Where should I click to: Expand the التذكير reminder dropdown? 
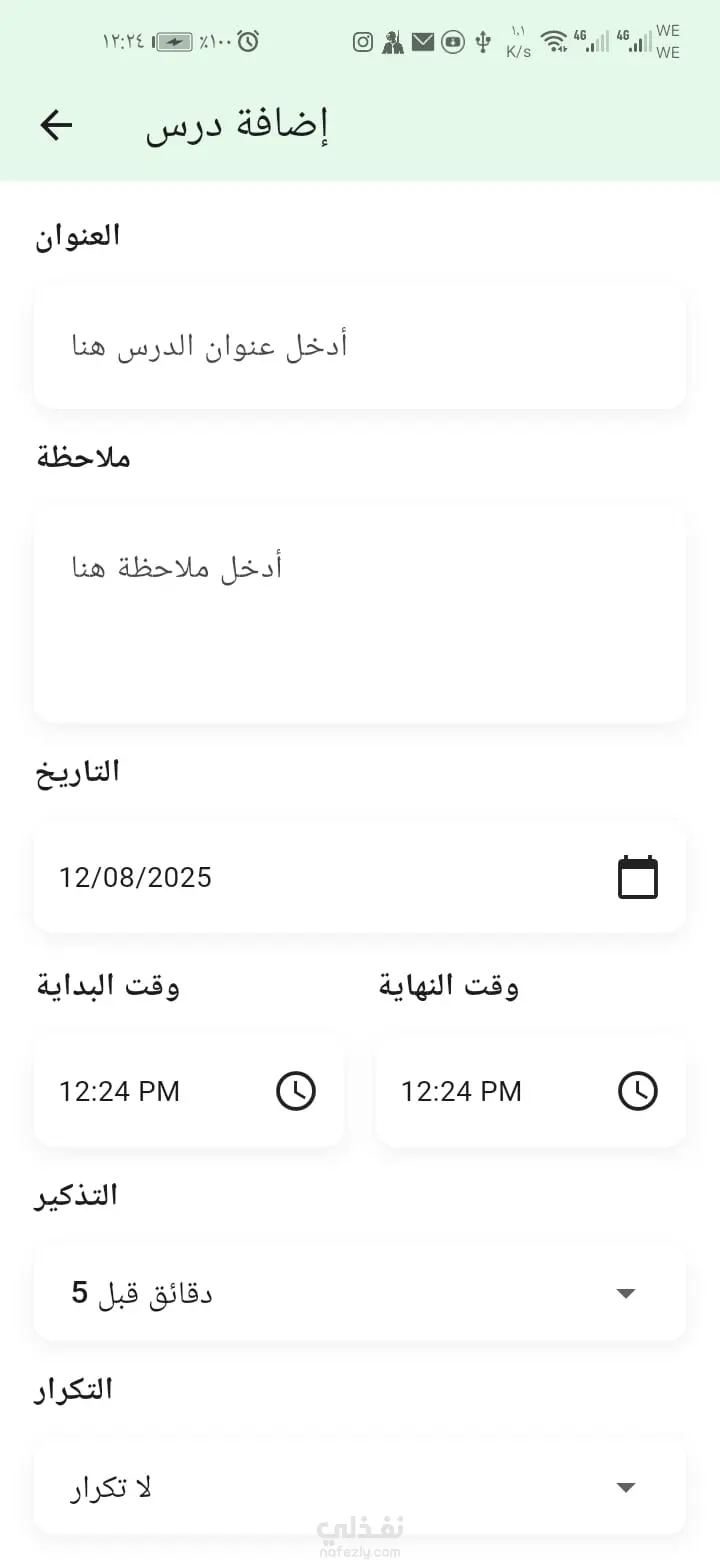pos(360,1293)
